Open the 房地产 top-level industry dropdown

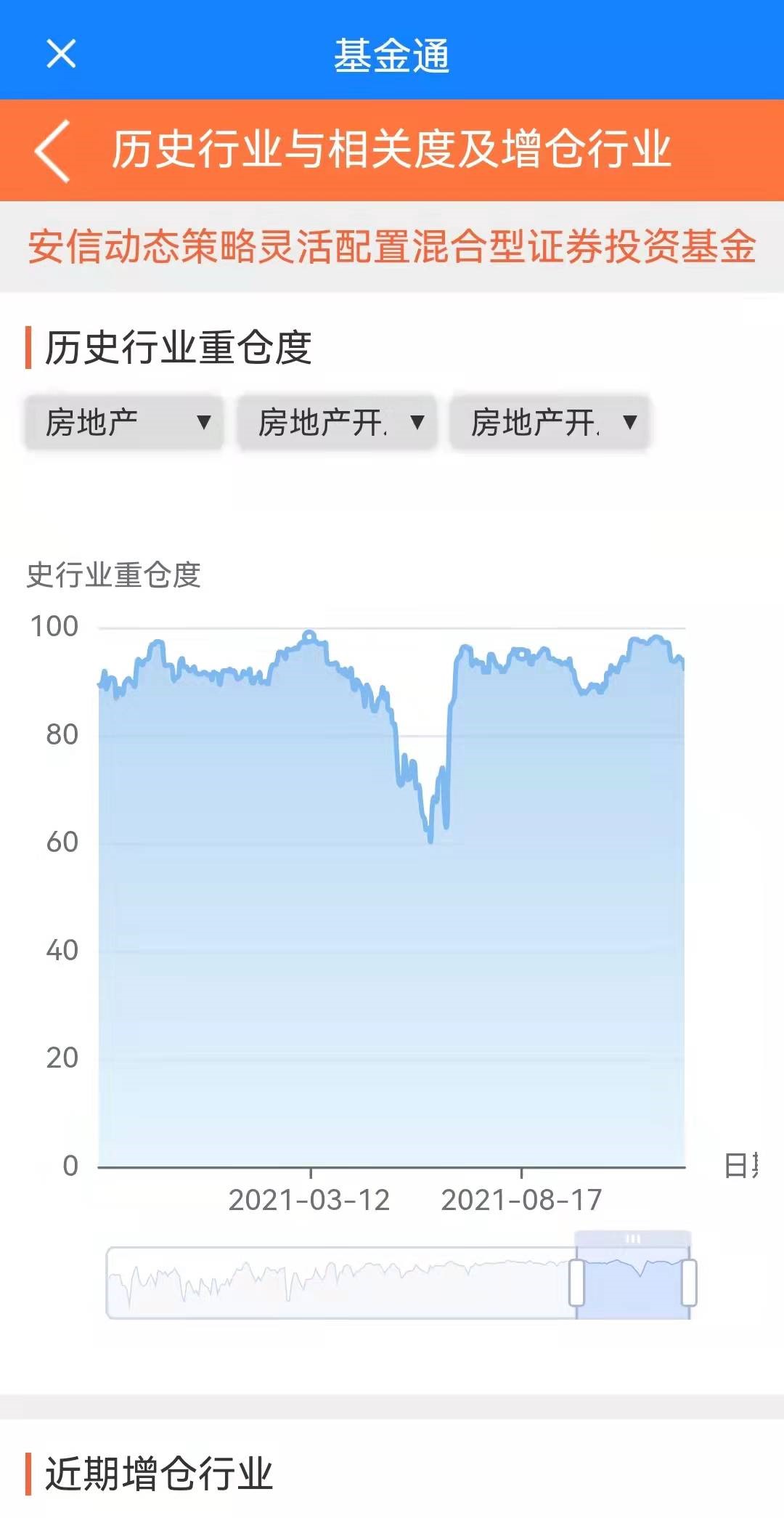(x=124, y=423)
